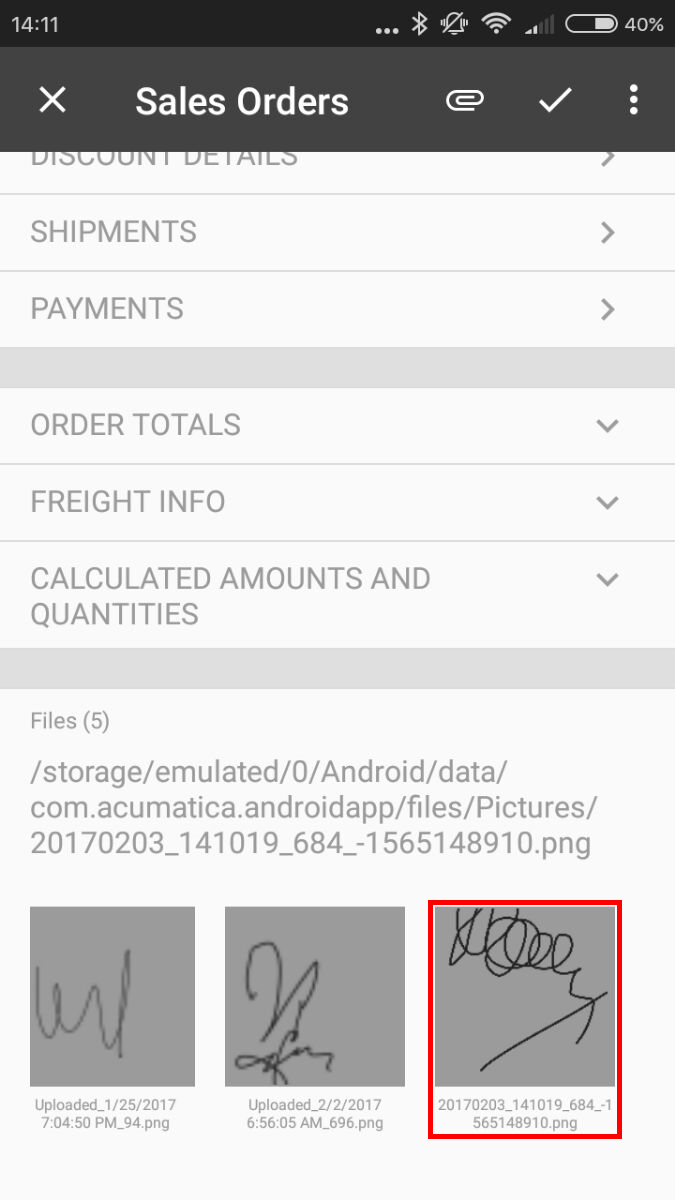Expand Calculated Amounts and Quantities

(x=320, y=596)
